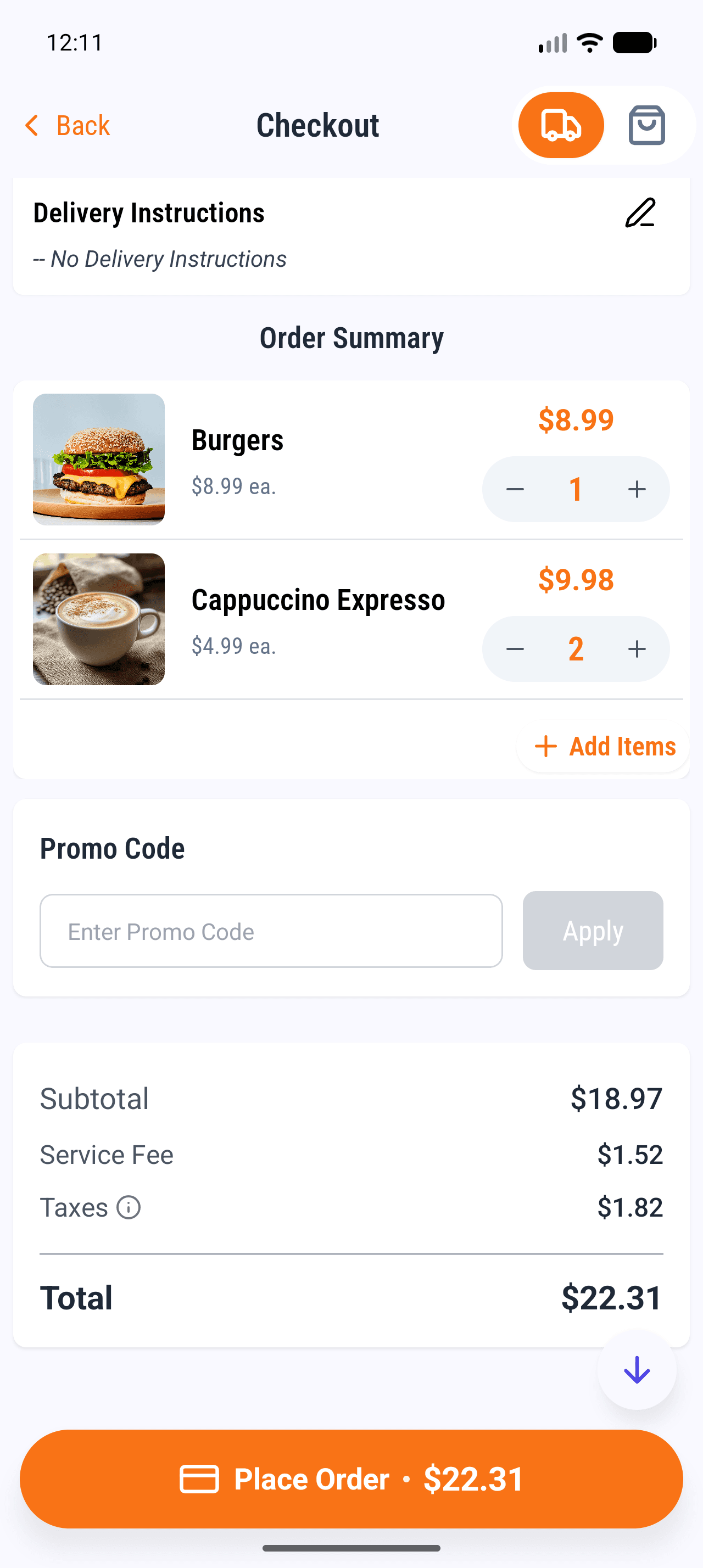The width and height of the screenshot is (703, 1568).
Task: Apply the promo code
Action: (592, 931)
